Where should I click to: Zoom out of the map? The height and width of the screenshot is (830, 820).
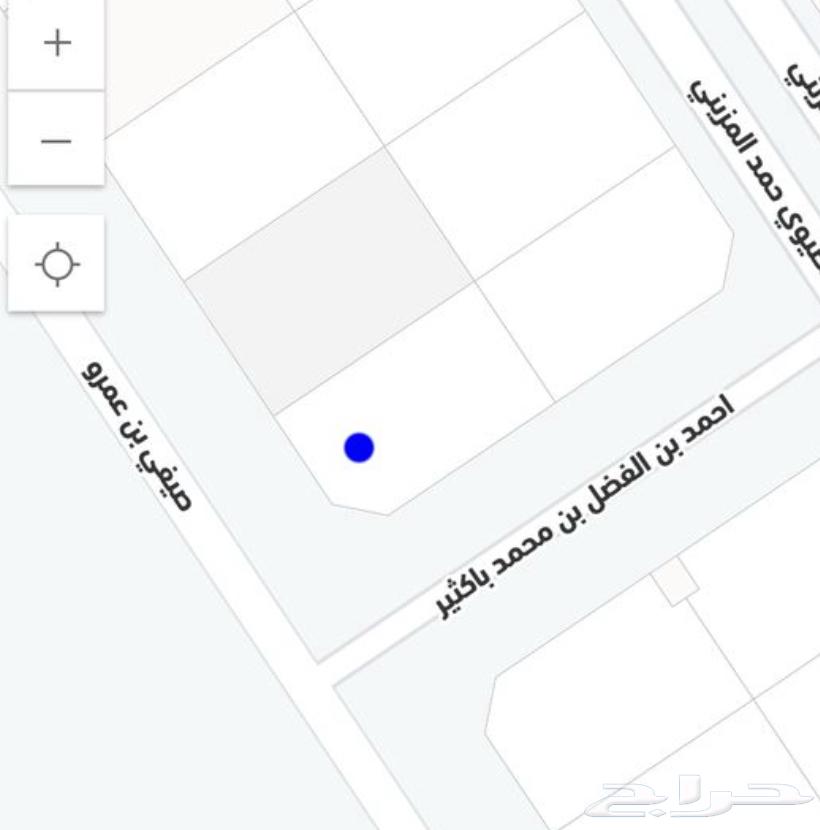pos(57,140)
